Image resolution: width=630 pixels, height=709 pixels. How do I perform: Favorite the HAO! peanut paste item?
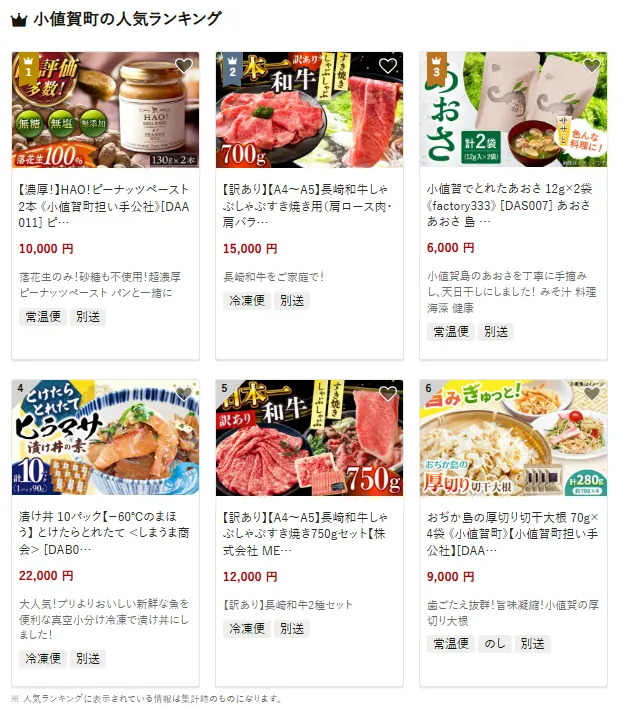click(183, 66)
